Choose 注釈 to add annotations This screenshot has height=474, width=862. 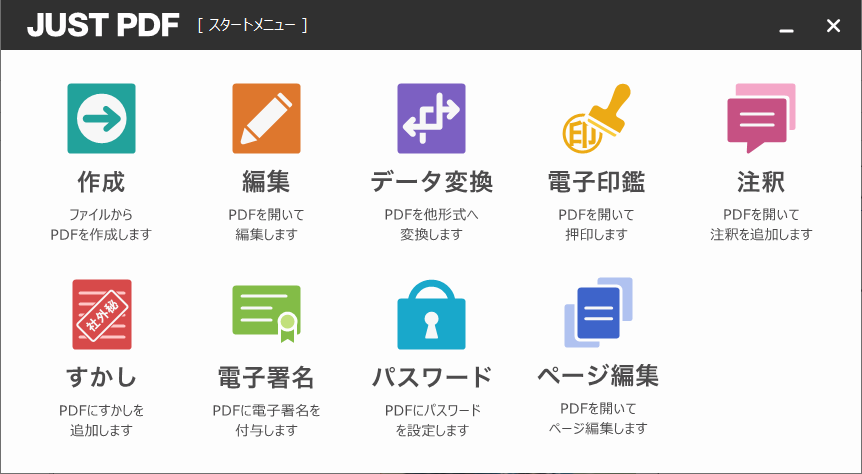(x=761, y=119)
